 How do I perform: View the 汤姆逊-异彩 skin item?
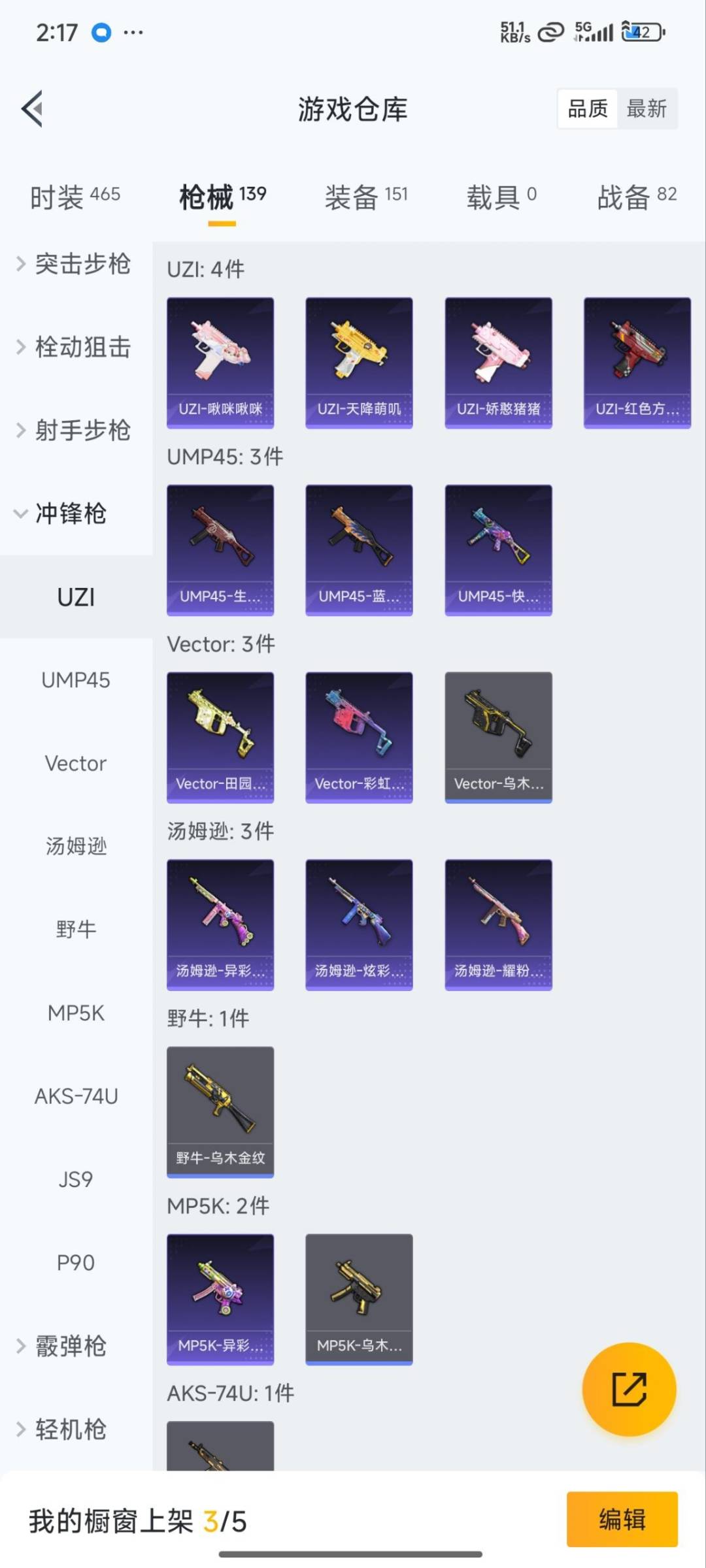220,925
